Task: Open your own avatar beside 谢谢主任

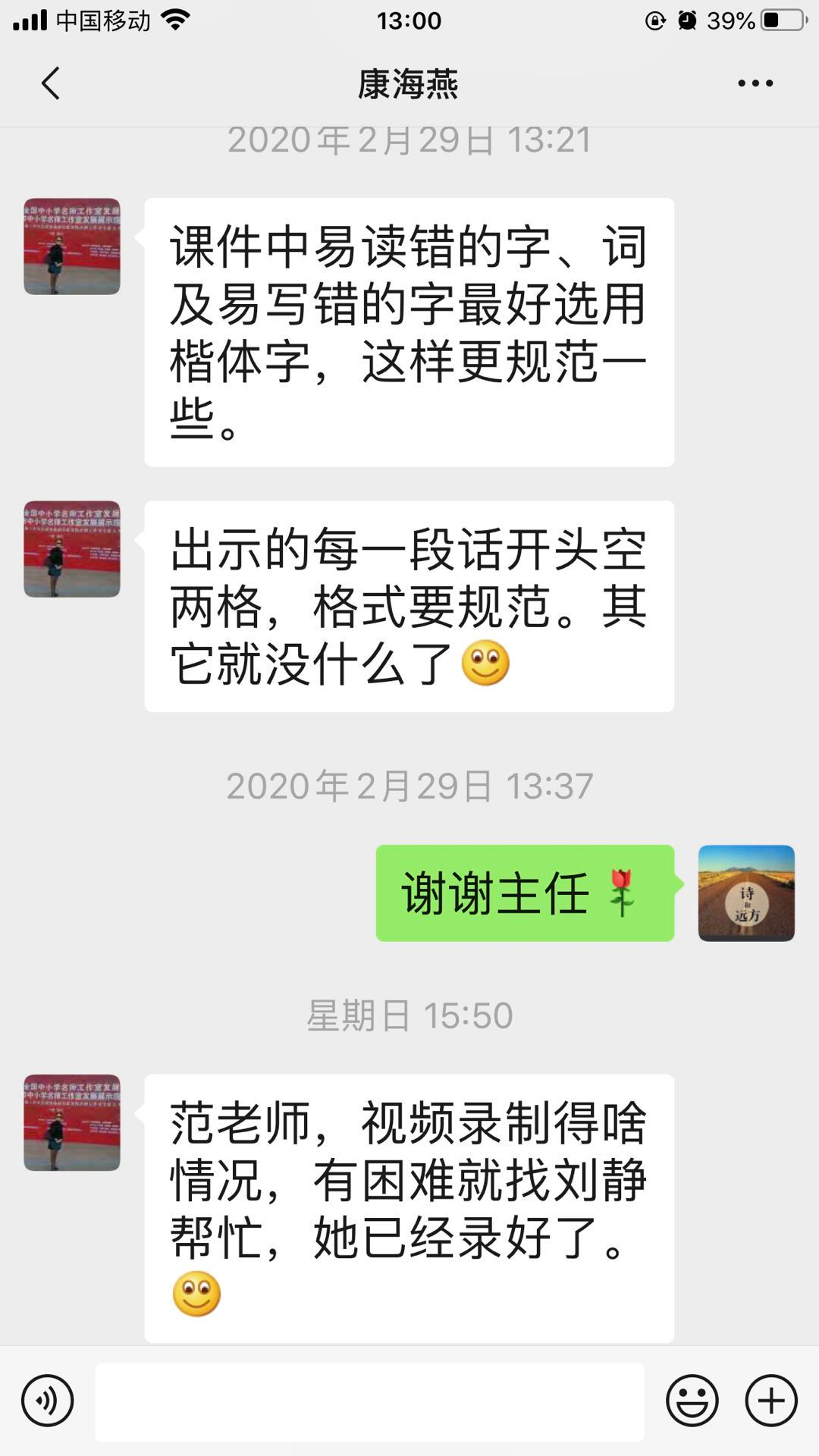Action: pos(746,893)
